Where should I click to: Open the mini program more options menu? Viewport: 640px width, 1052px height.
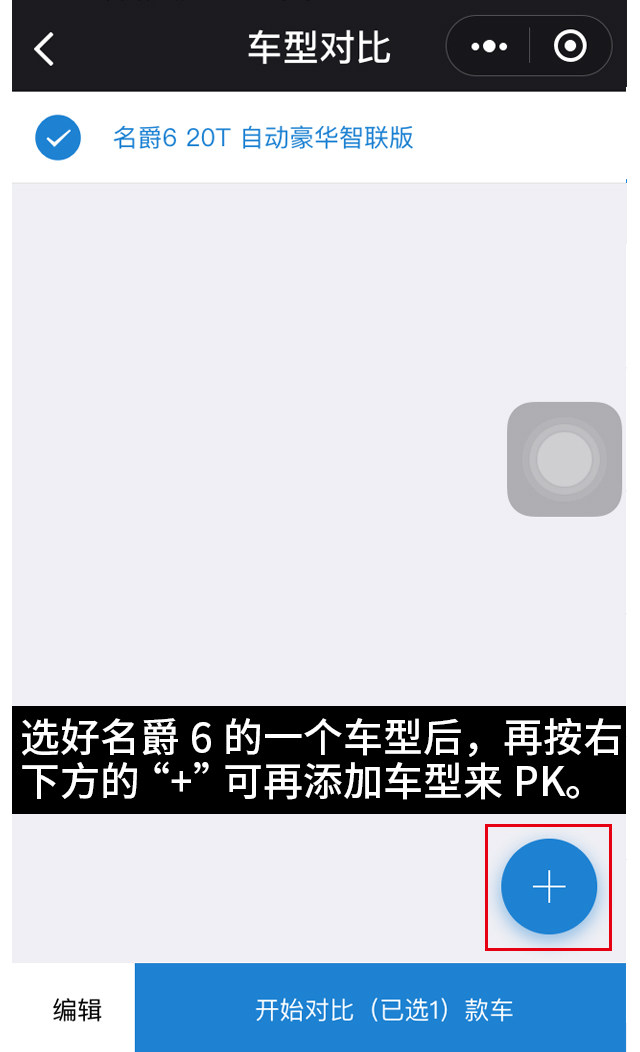click(x=489, y=47)
